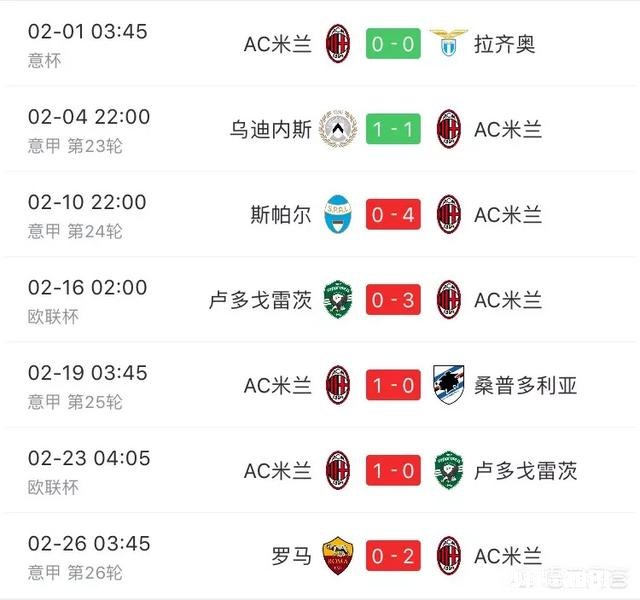Open 乌迪内斯 vs AC米兰 第23轮 match
Screen dimensions: 640x600
(391, 130)
